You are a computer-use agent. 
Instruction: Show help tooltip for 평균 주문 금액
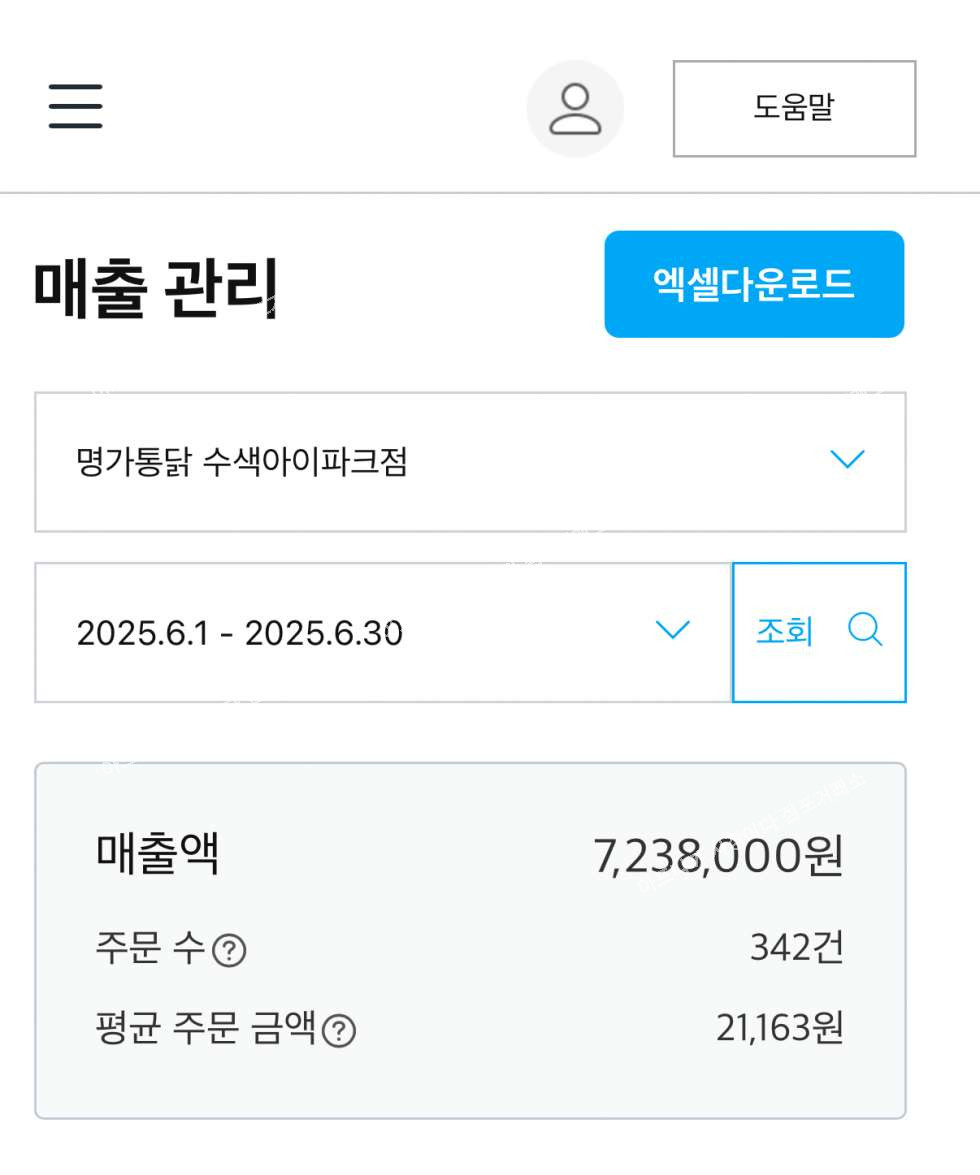(339, 1030)
